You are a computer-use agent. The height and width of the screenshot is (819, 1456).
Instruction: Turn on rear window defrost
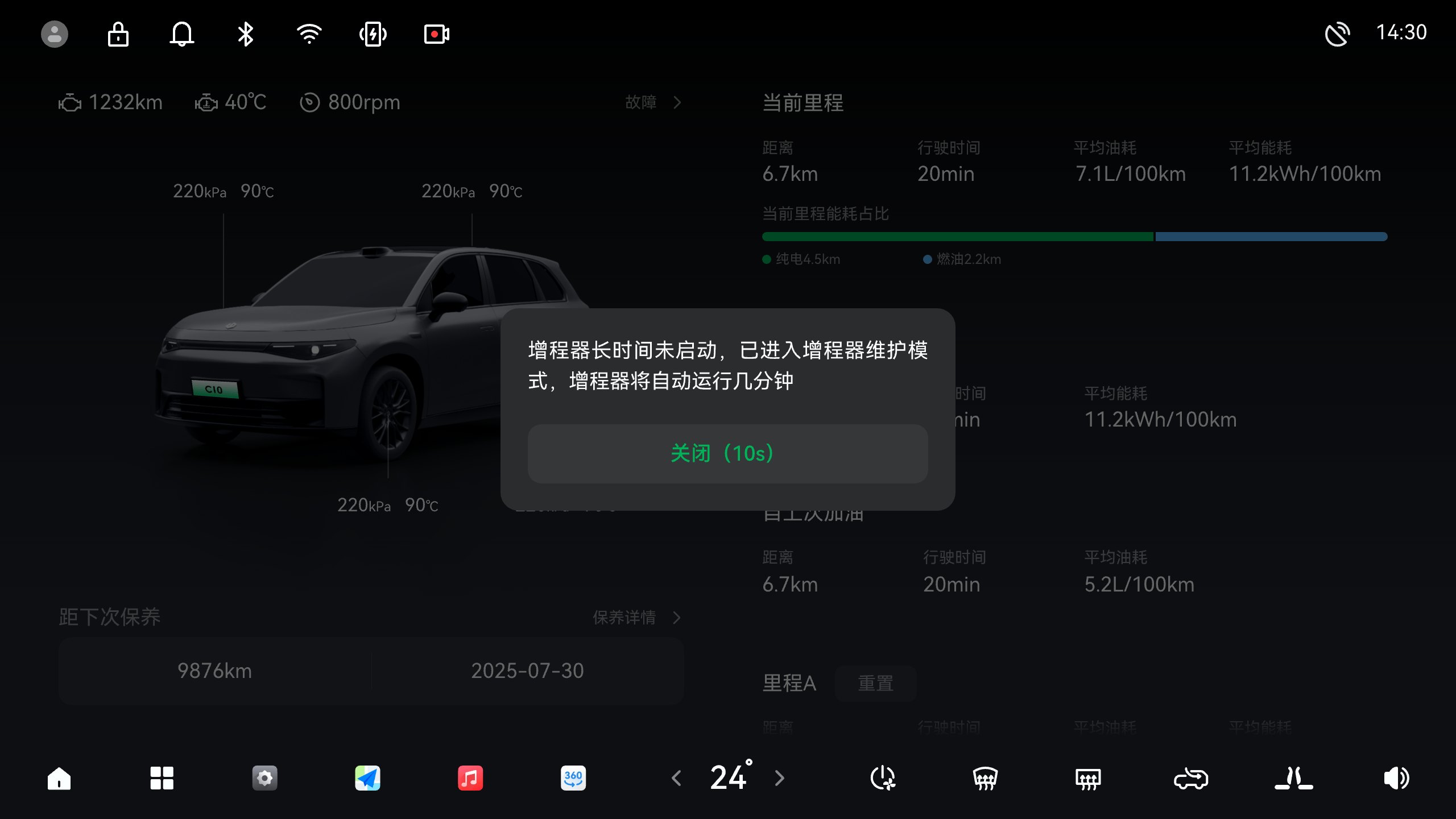click(1088, 778)
